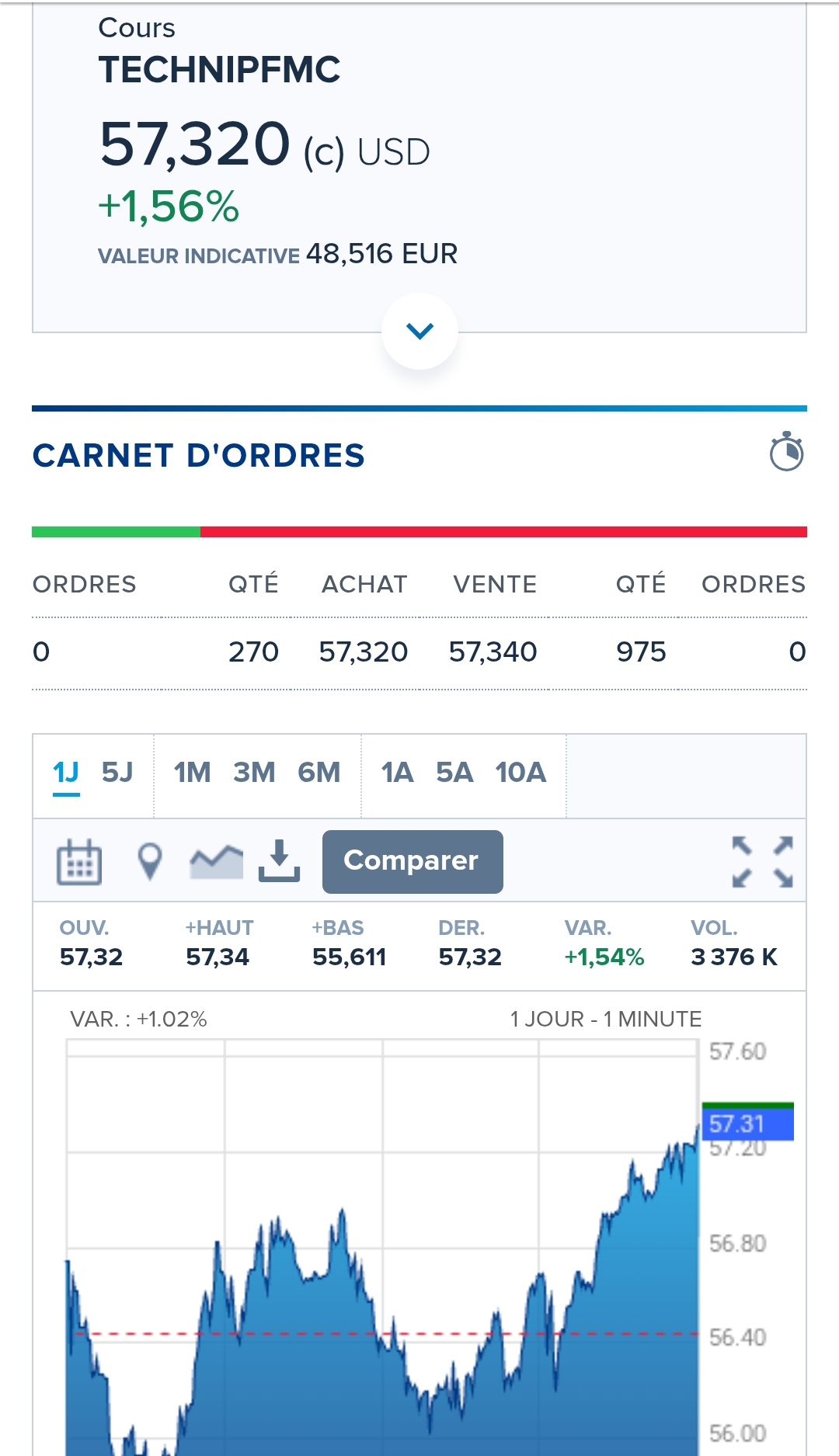Expand the chart to fullscreen

tap(762, 861)
